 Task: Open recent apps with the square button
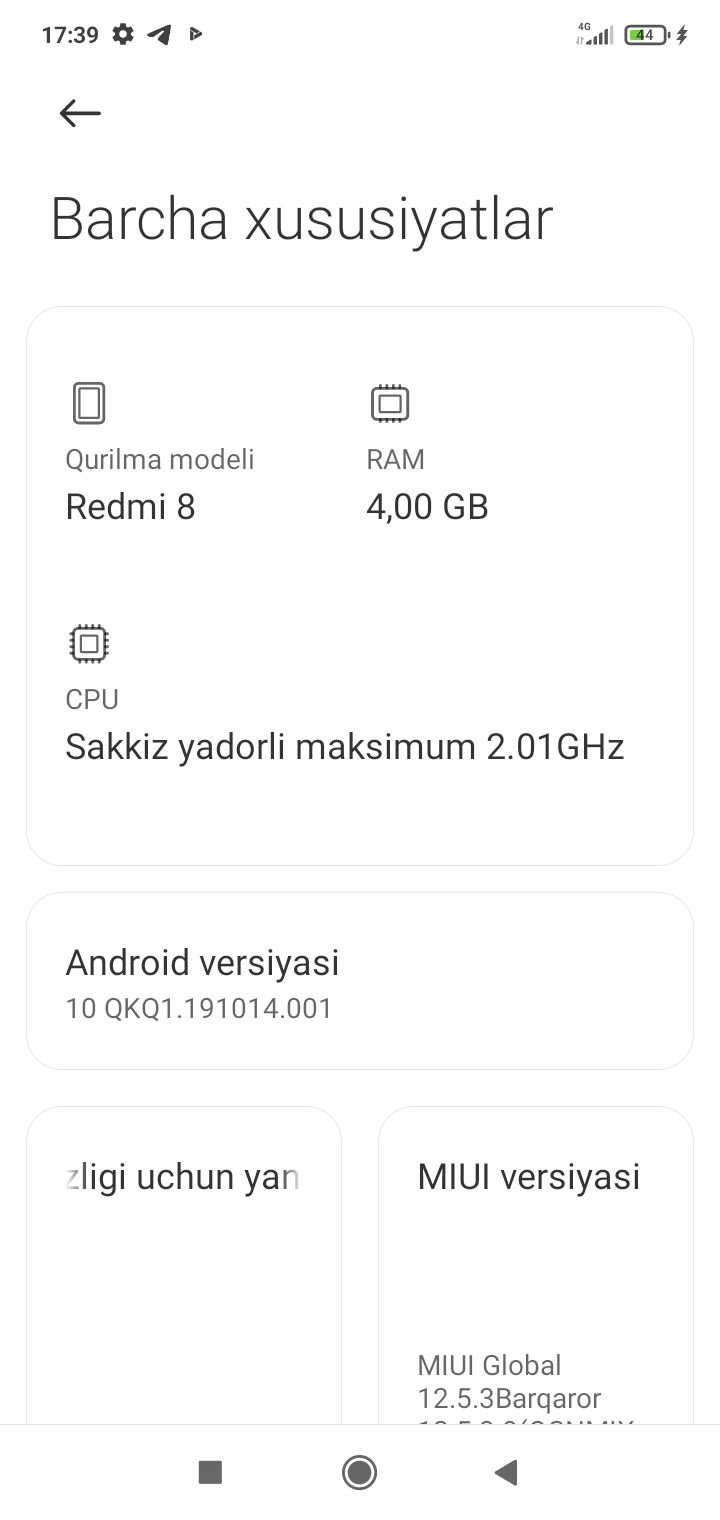(210, 1472)
